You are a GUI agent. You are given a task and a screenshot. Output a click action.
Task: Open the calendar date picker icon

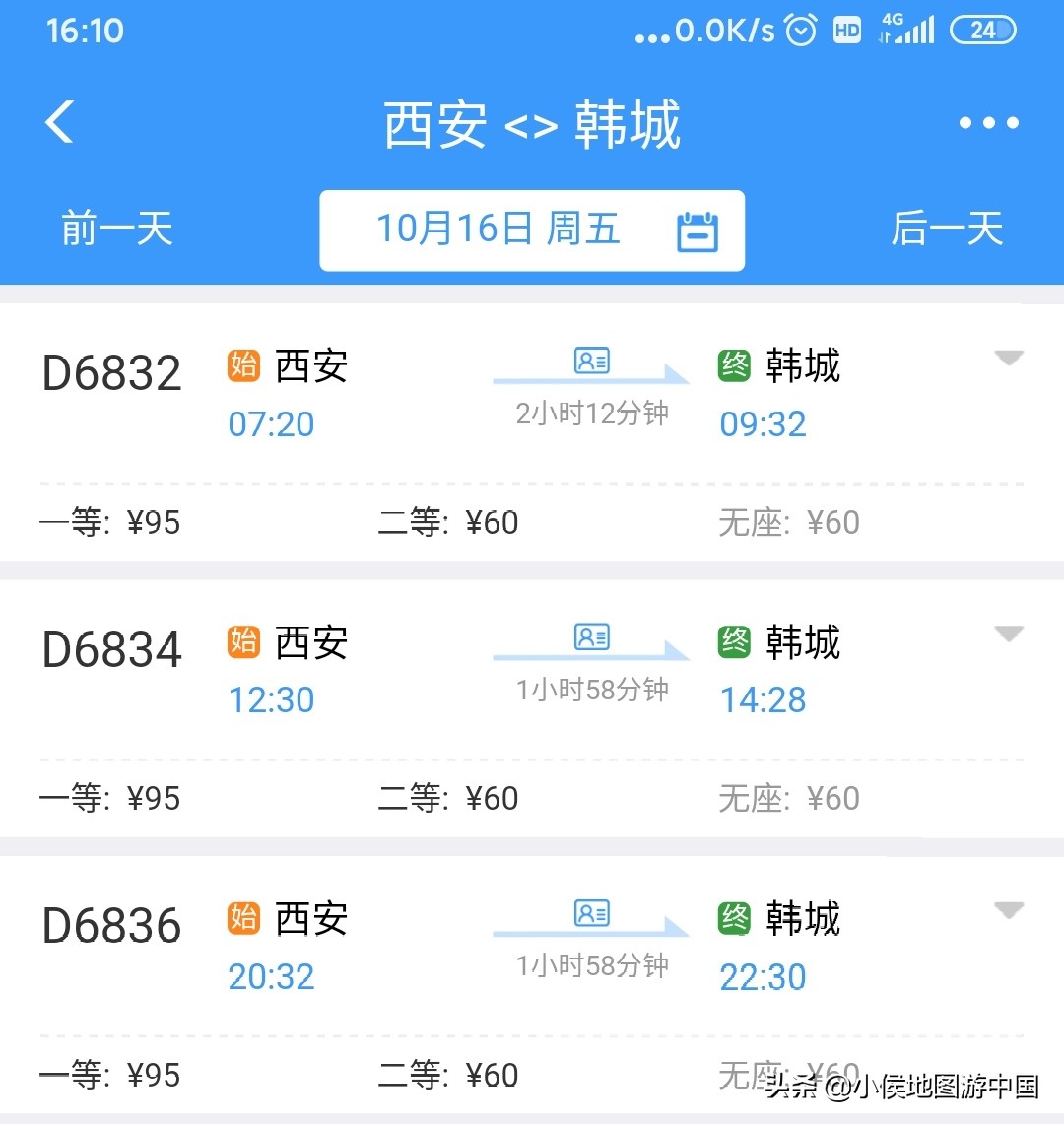pos(699,231)
